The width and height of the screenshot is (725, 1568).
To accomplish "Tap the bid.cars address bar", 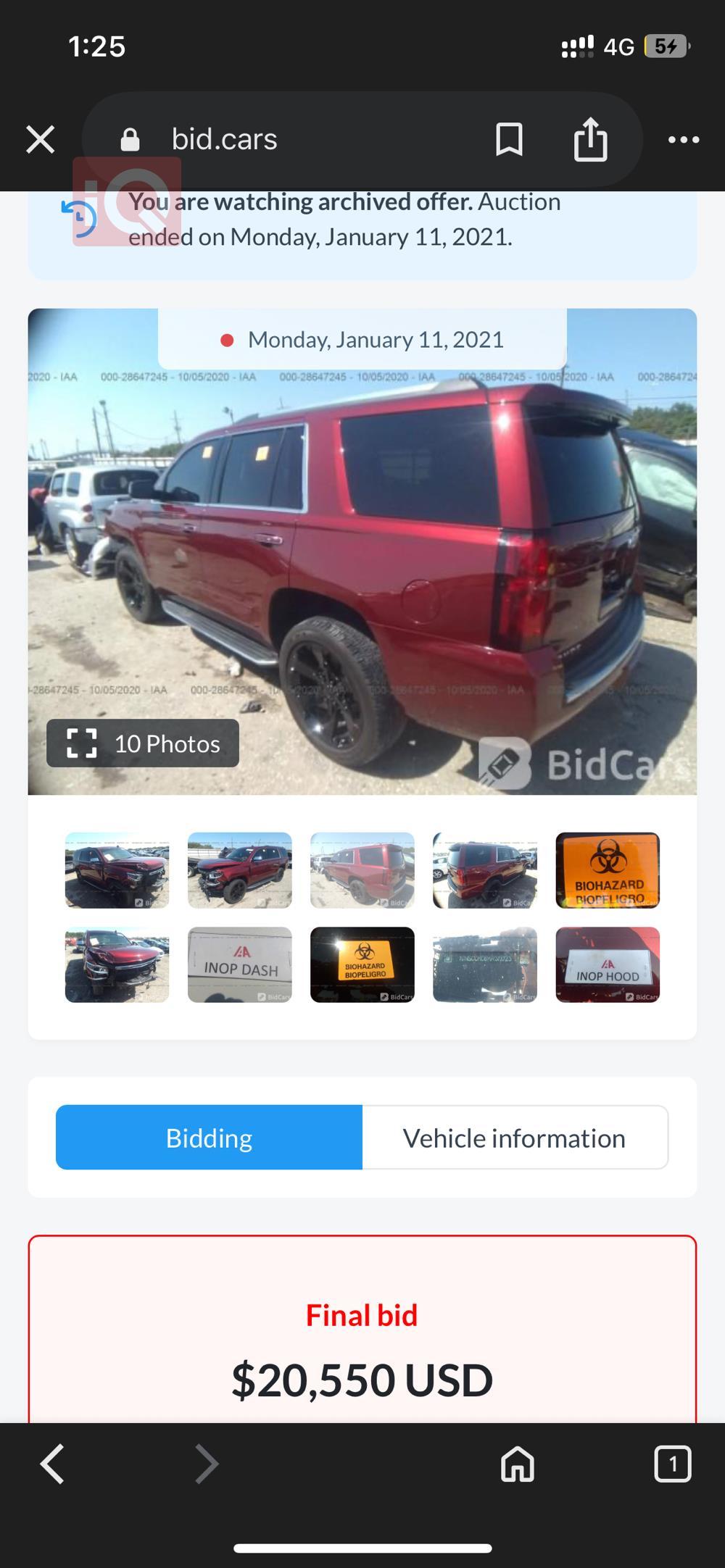I will [x=290, y=139].
